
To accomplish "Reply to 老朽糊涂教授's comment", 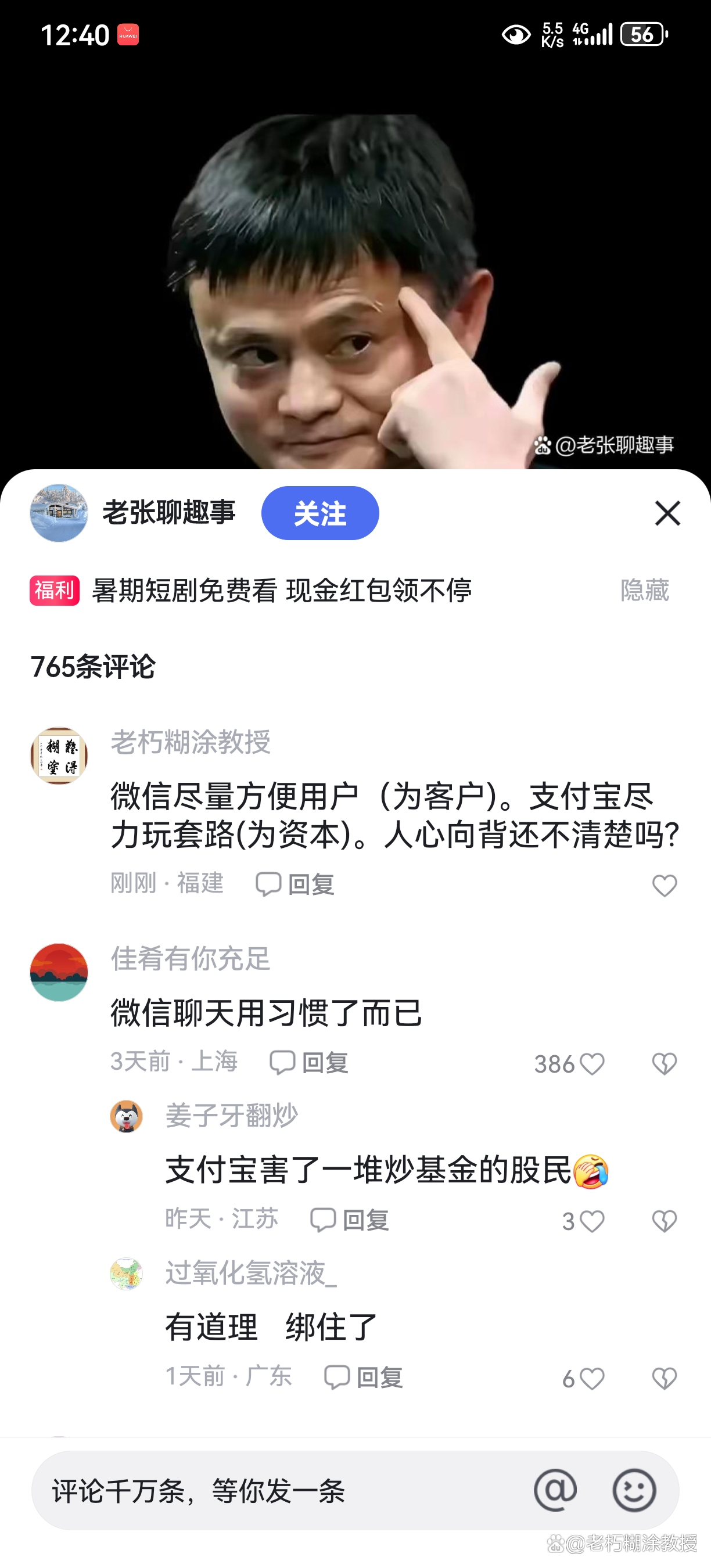I will tap(295, 884).
